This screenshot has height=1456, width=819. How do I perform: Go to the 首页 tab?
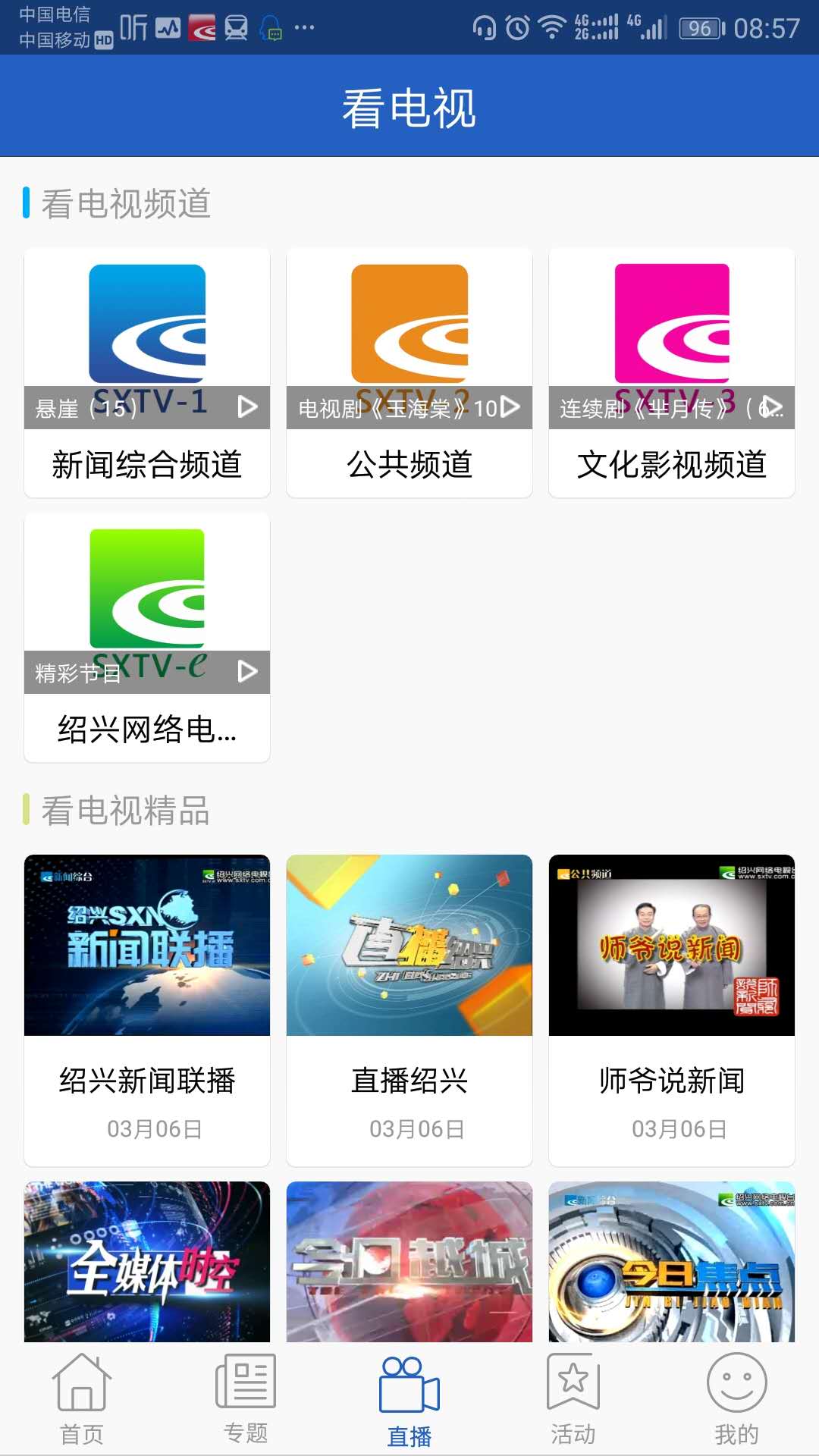pyautogui.click(x=82, y=1399)
